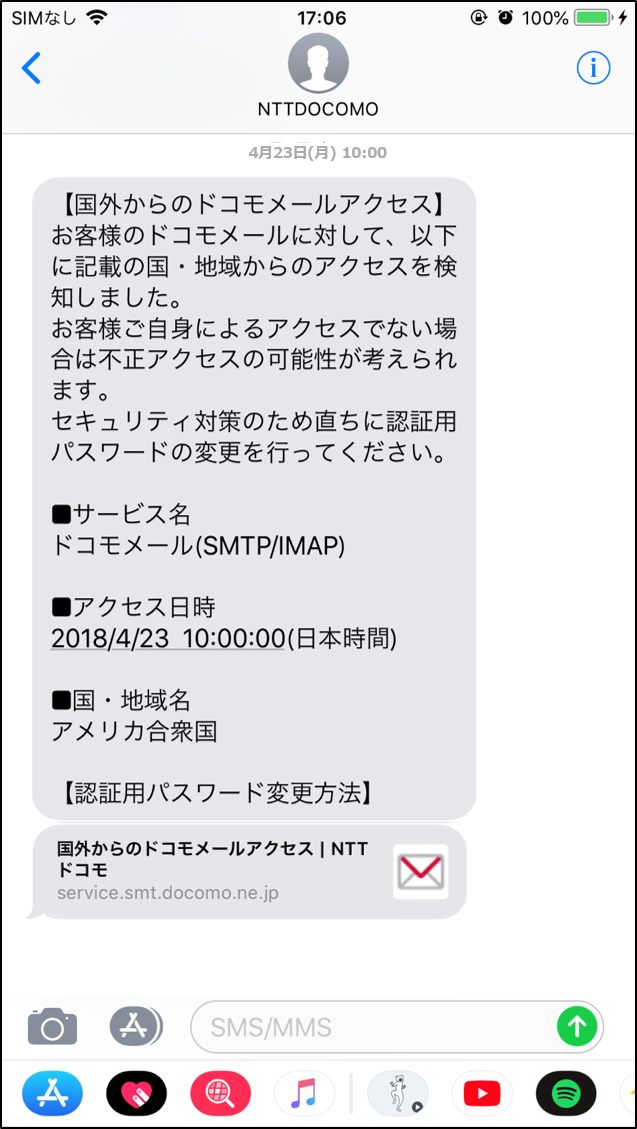Tap the underlined 2018/4/23 10:00:00 date link
The width and height of the screenshot is (637, 1129).
(x=168, y=638)
